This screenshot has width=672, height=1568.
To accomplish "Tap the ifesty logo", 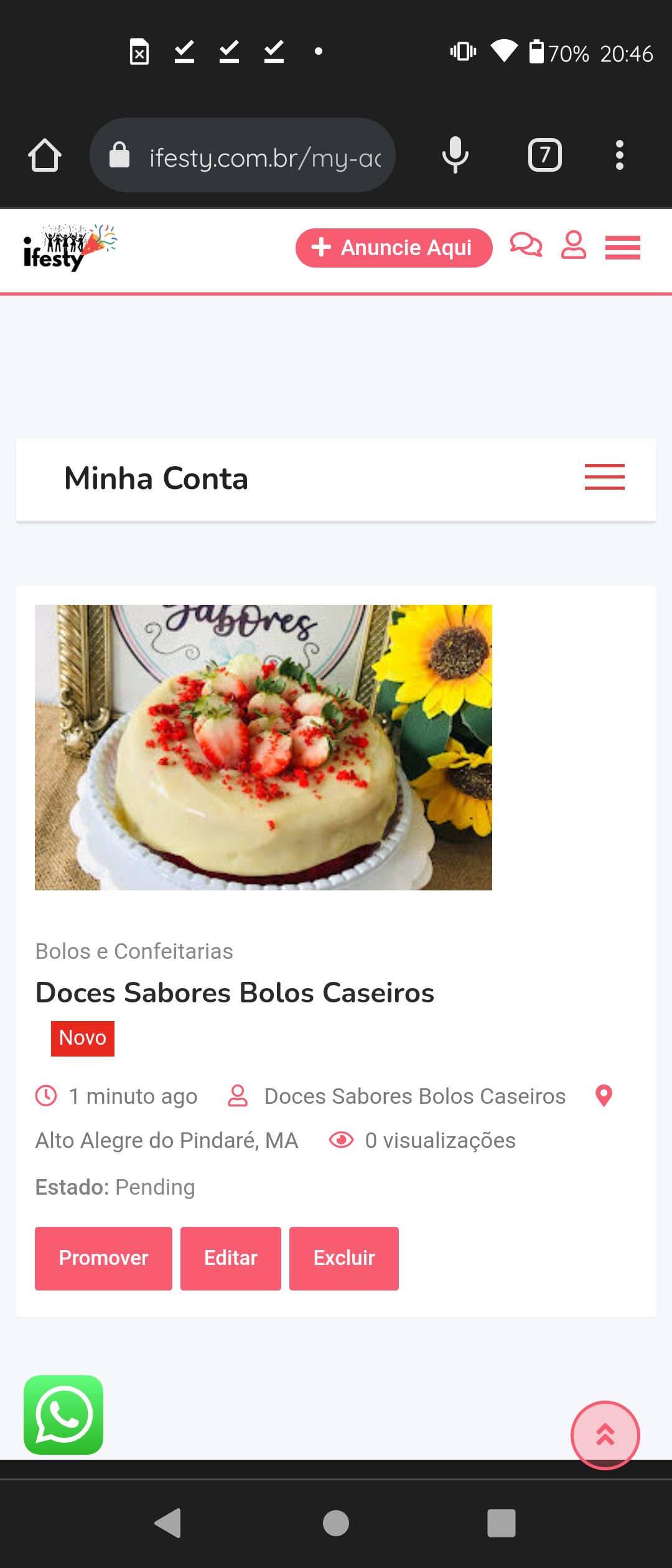I will coord(68,248).
